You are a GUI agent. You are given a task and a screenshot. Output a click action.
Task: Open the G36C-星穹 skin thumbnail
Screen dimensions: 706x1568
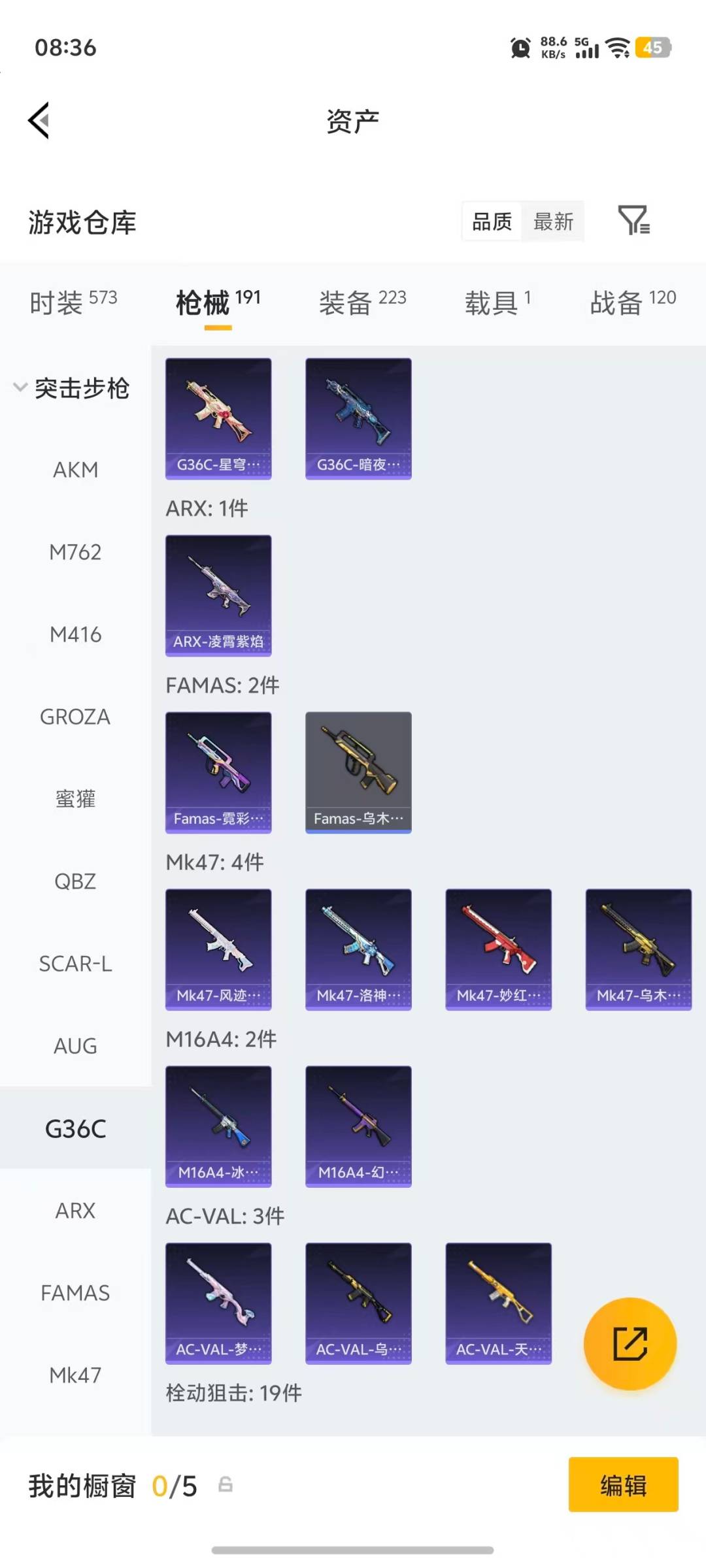tap(218, 417)
